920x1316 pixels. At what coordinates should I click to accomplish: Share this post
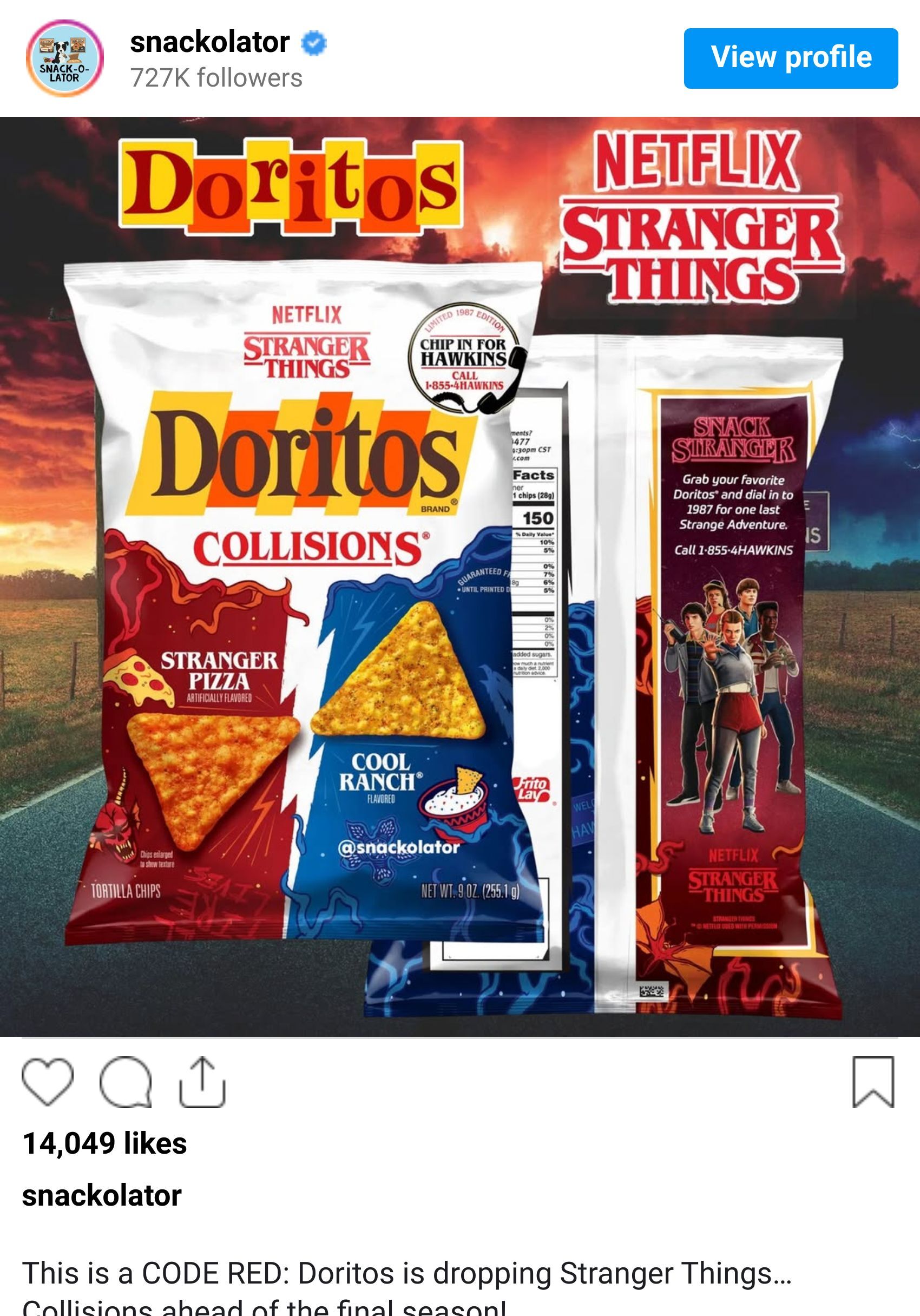(x=202, y=1081)
